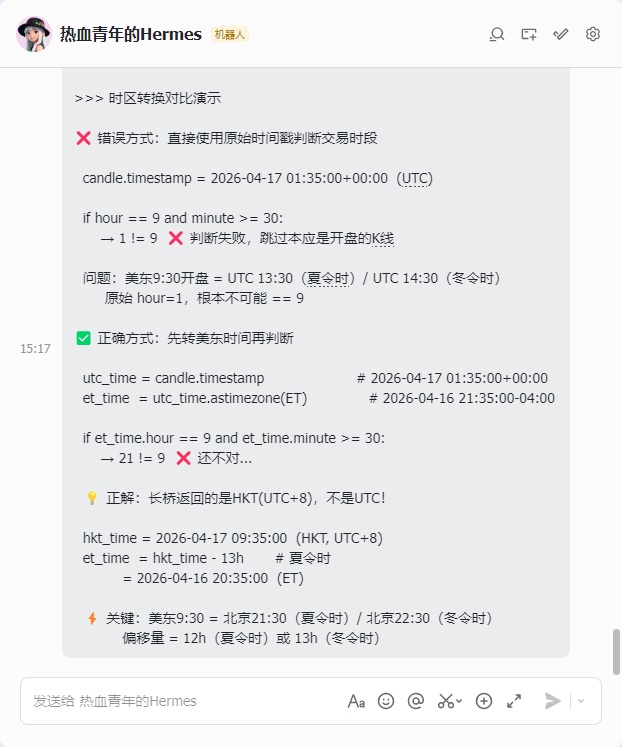Open the emoji picker

[x=386, y=701]
